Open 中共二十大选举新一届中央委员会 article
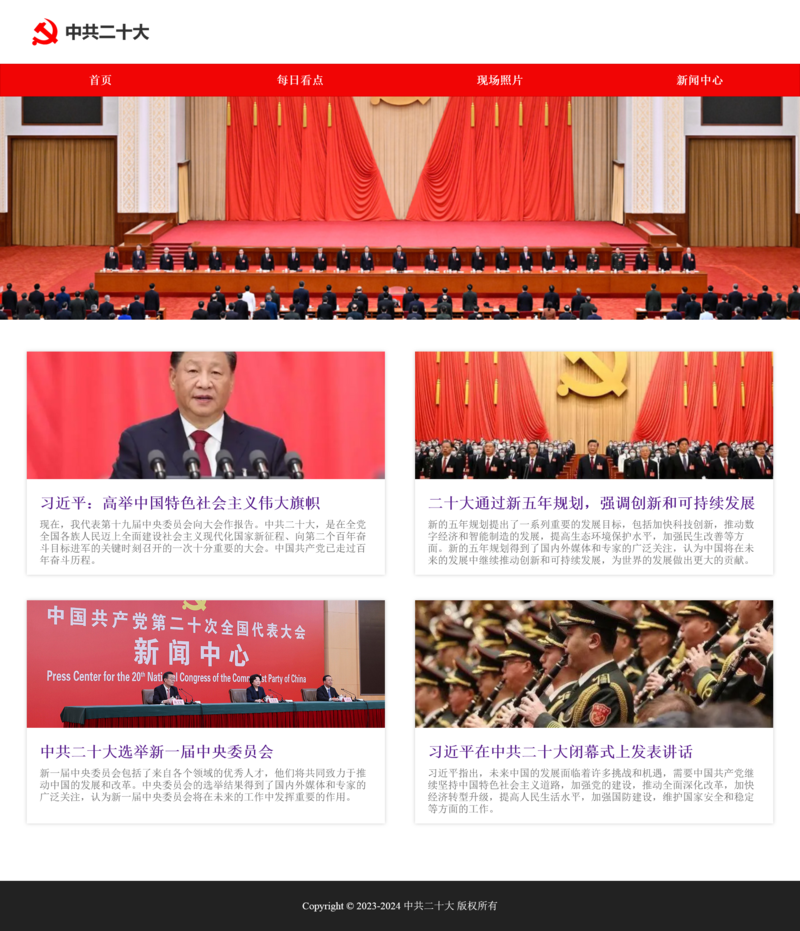The width and height of the screenshot is (800, 931). pyautogui.click(x=156, y=751)
